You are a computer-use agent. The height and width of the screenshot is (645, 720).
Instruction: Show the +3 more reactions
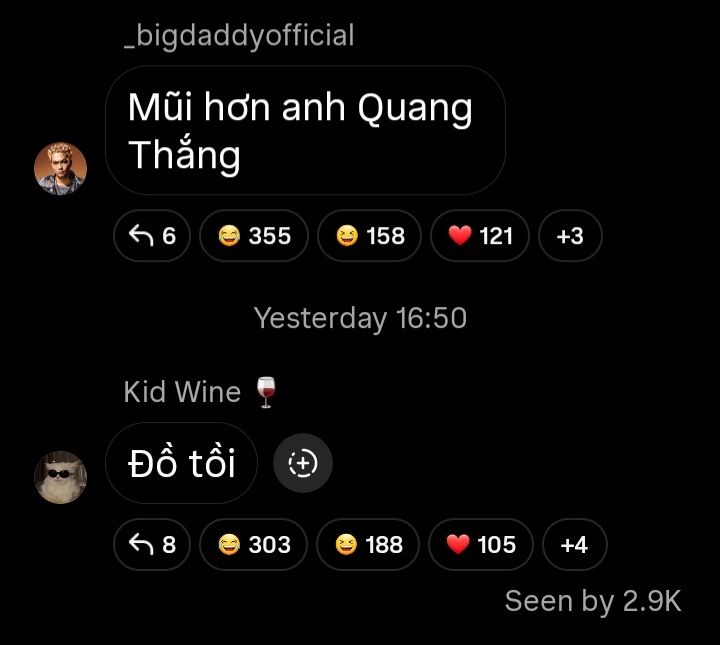click(570, 236)
